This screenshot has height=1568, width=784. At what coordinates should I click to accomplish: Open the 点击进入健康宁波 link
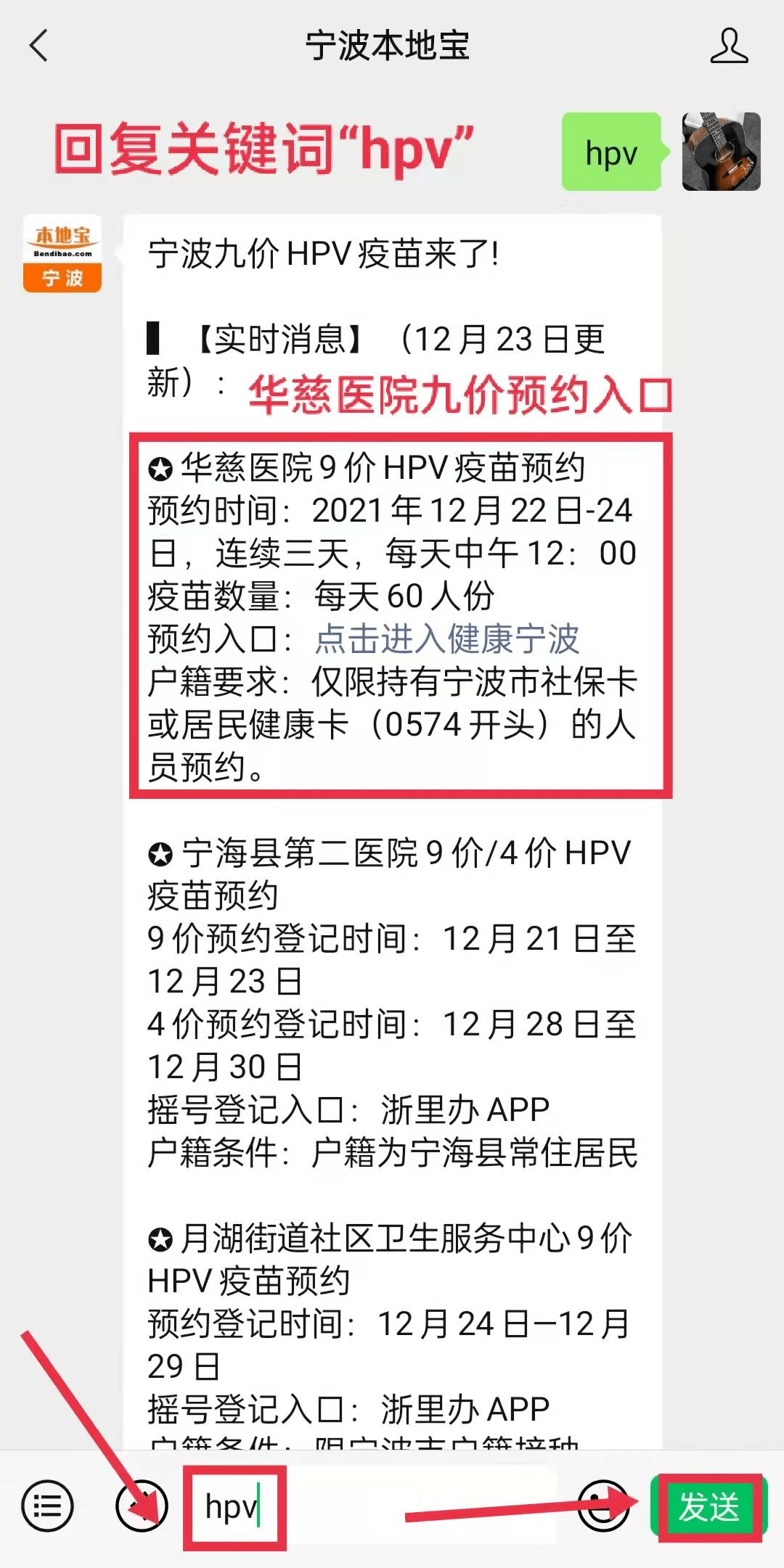(x=446, y=639)
